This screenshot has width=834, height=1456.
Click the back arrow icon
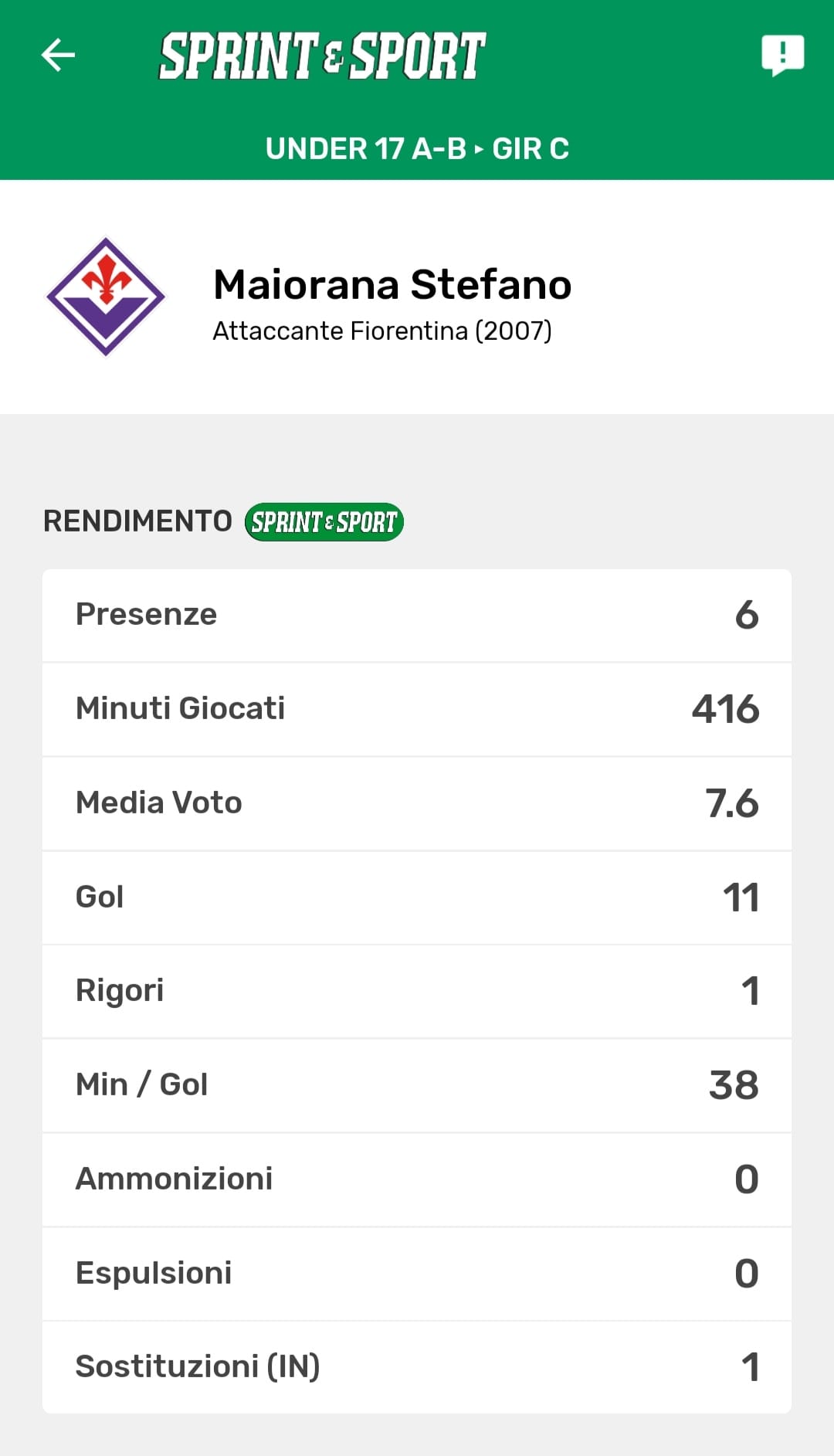coord(58,55)
